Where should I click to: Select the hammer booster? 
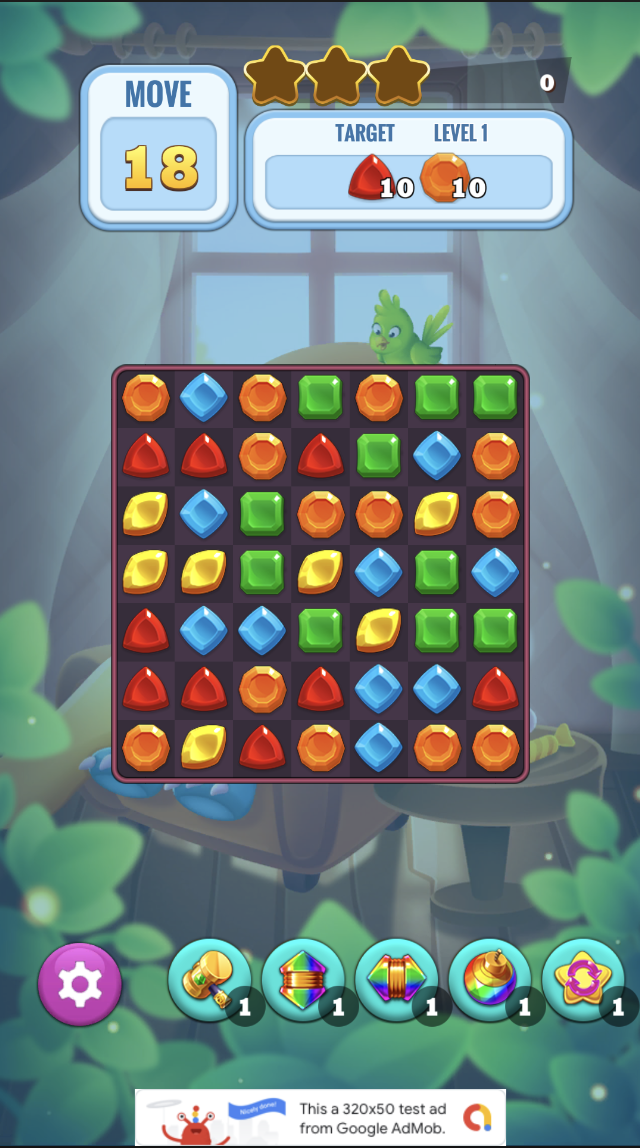(208, 980)
